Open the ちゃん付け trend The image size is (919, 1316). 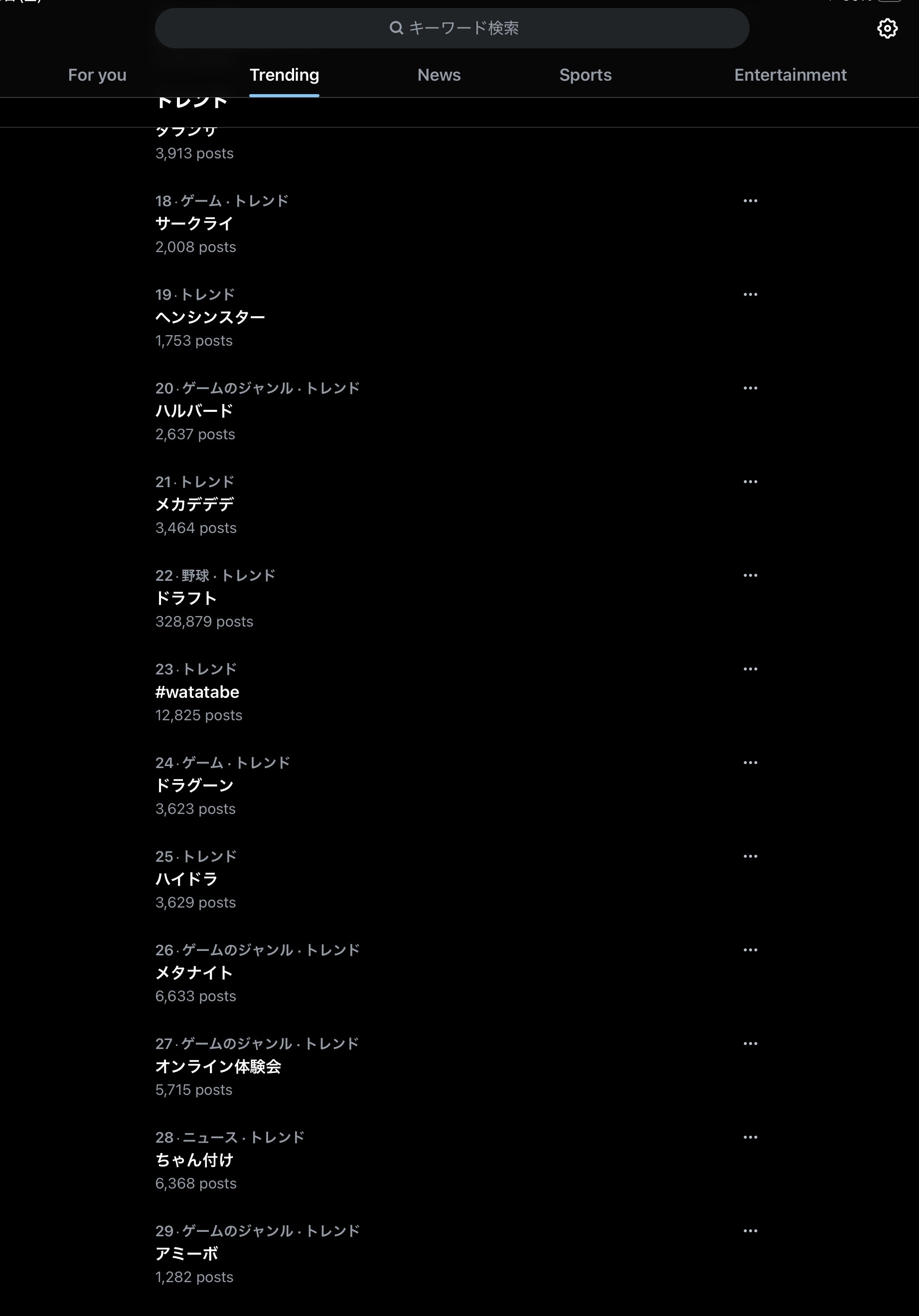(194, 1160)
